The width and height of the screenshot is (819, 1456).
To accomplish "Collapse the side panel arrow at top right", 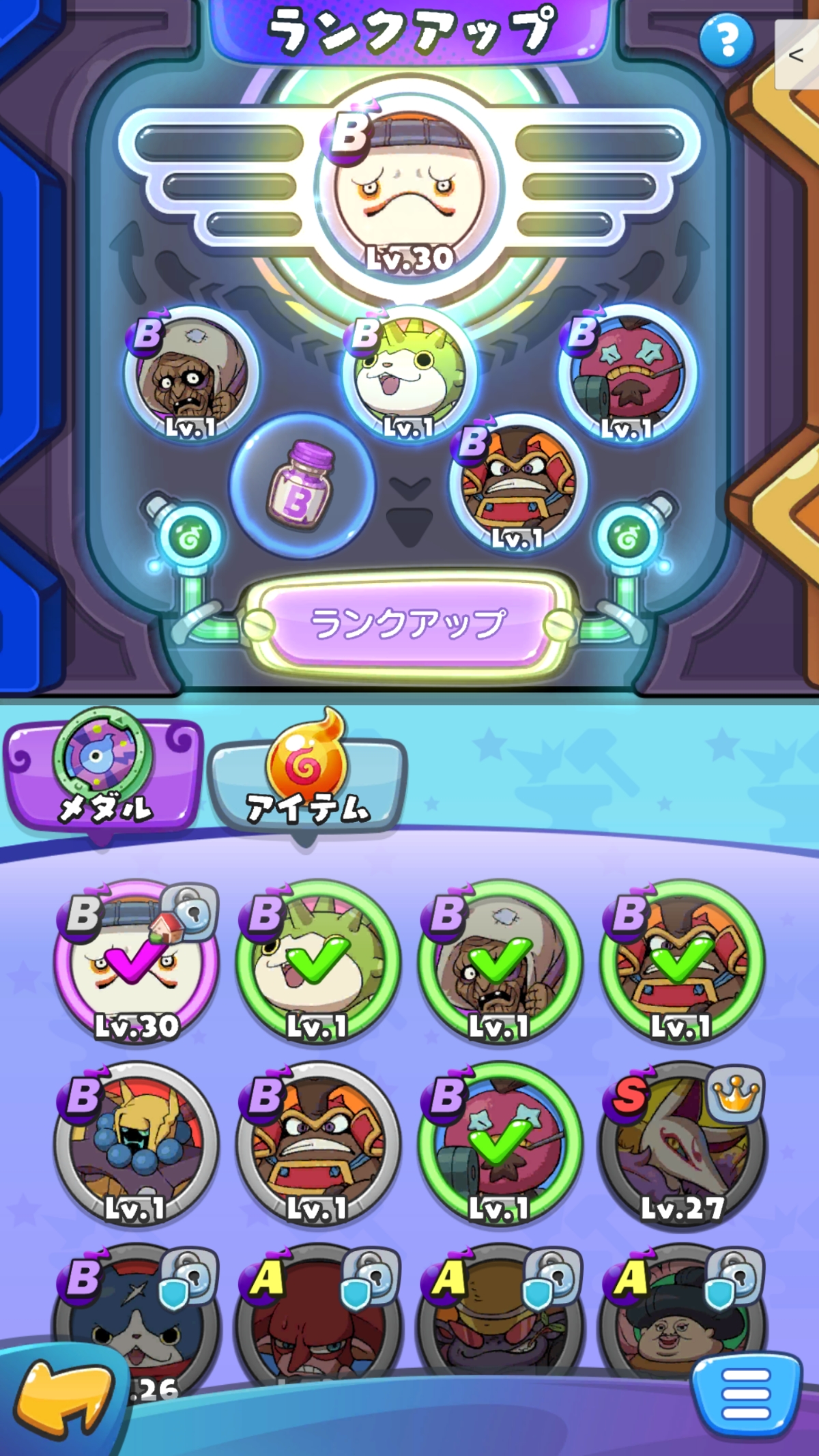I will (x=796, y=55).
